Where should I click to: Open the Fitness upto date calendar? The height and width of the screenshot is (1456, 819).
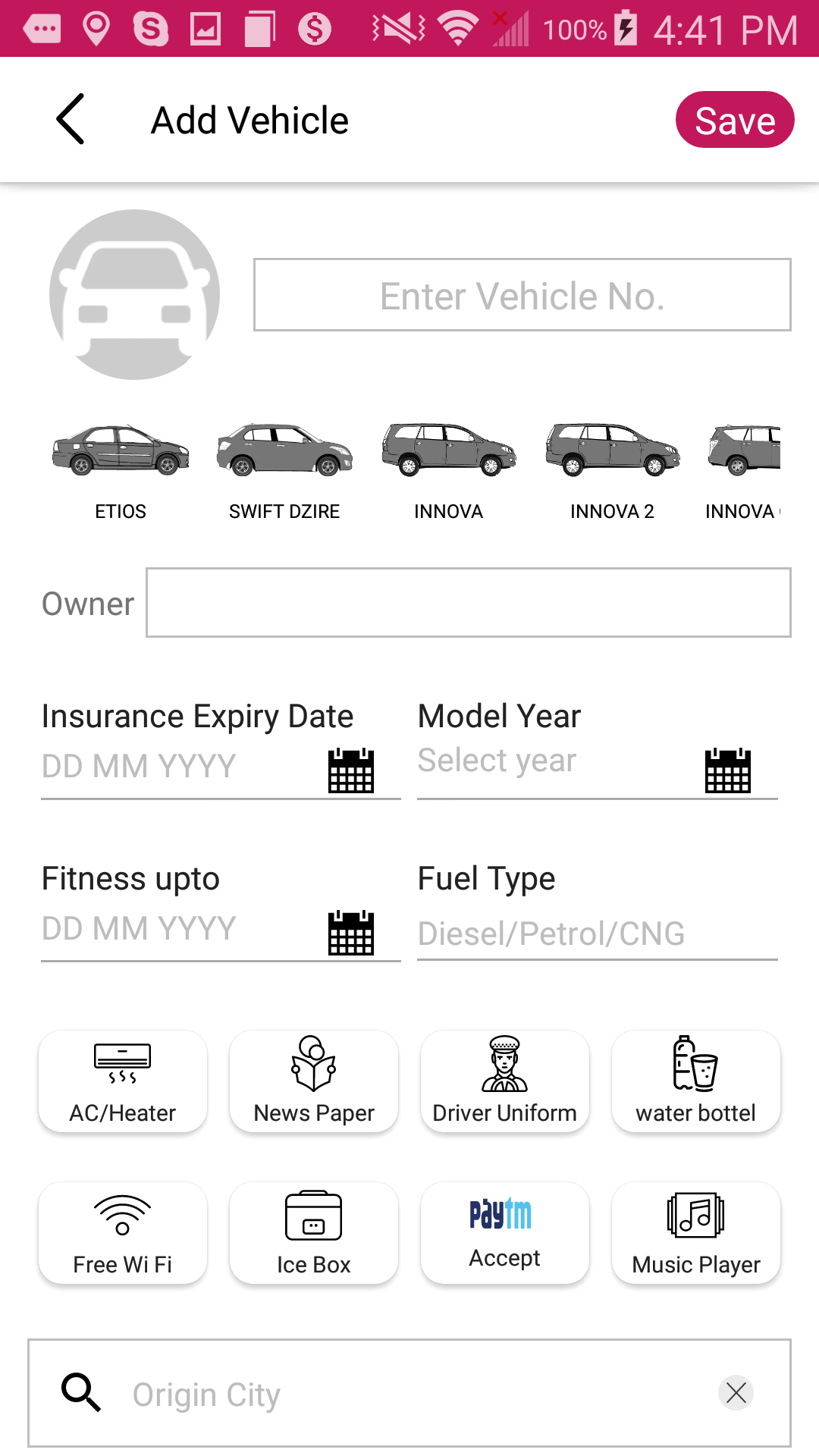click(351, 932)
